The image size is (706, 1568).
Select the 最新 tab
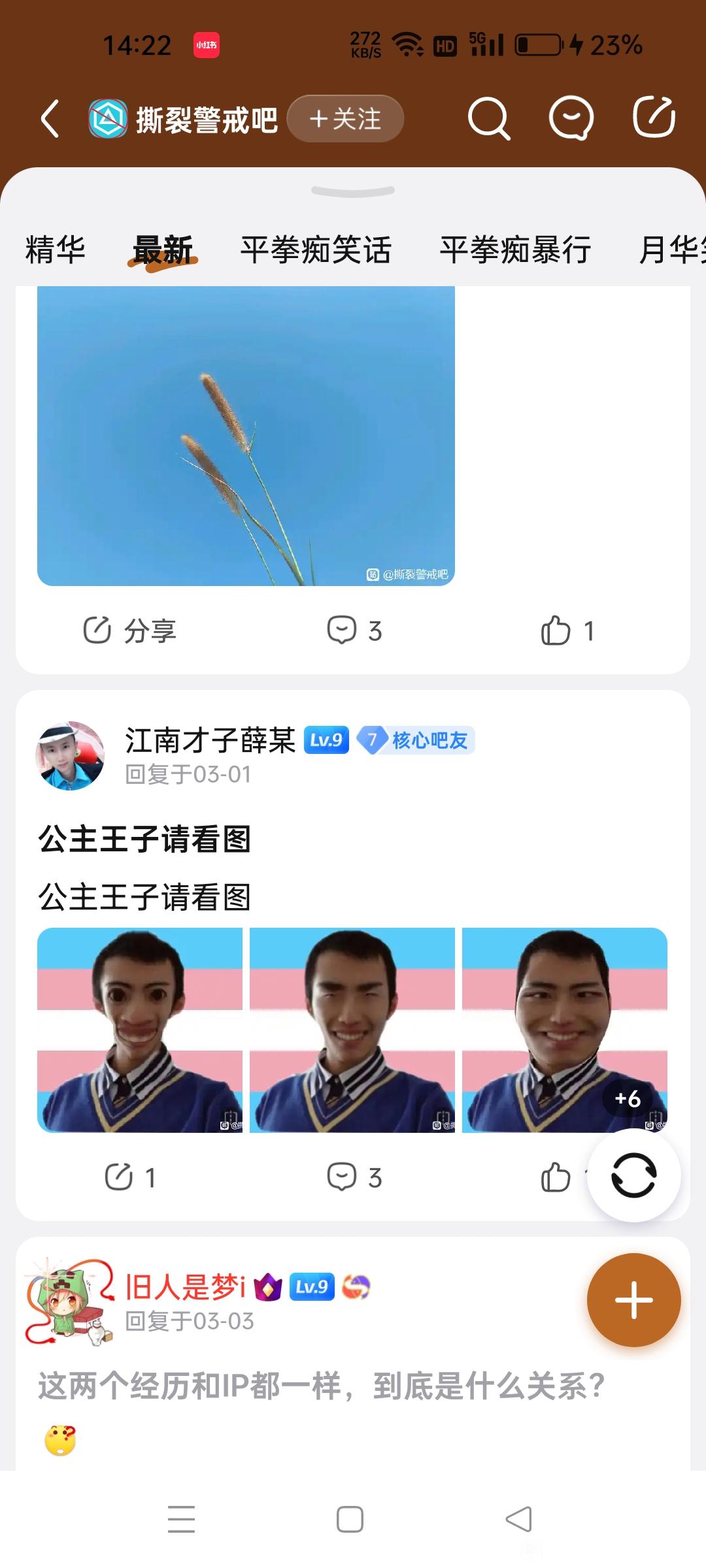pyautogui.click(x=163, y=250)
